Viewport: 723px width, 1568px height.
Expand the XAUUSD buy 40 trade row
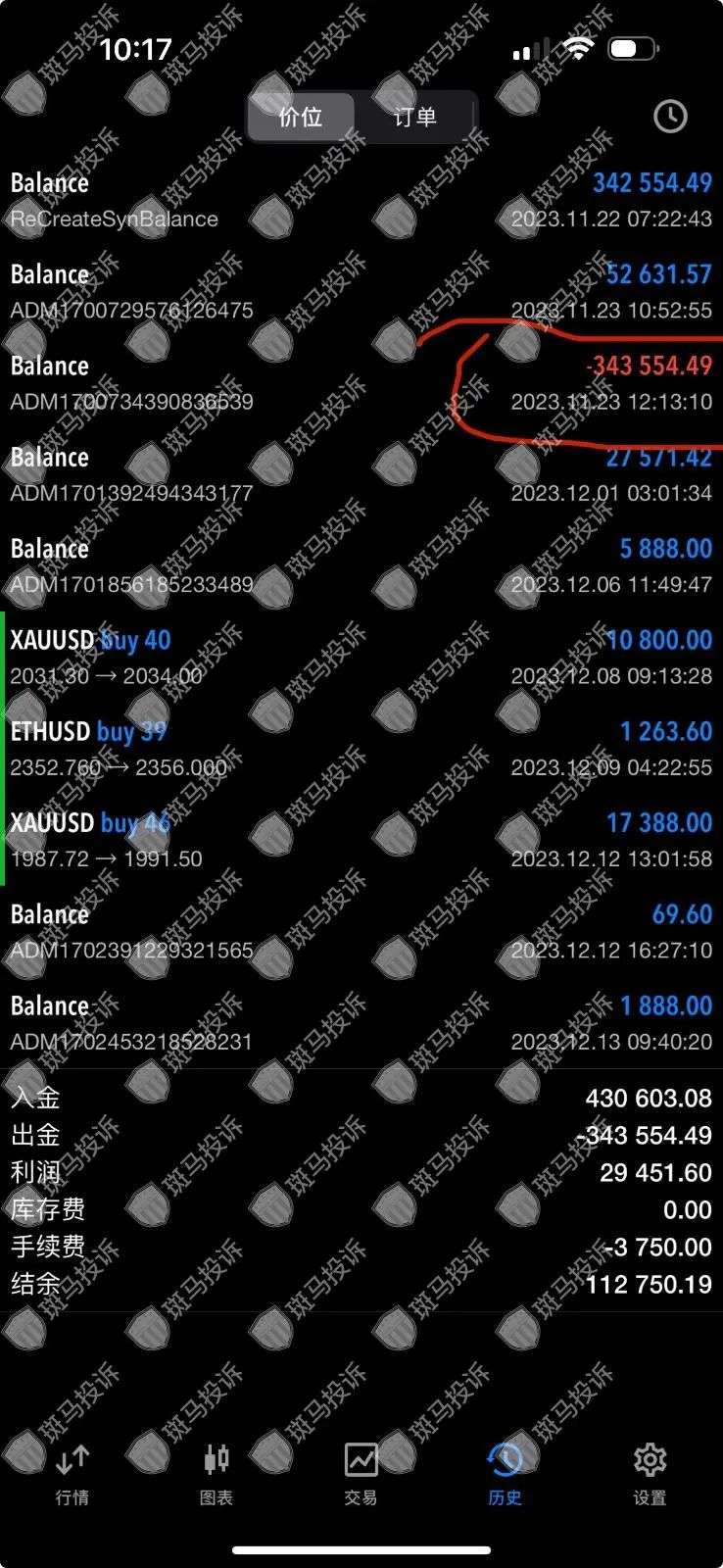click(361, 658)
